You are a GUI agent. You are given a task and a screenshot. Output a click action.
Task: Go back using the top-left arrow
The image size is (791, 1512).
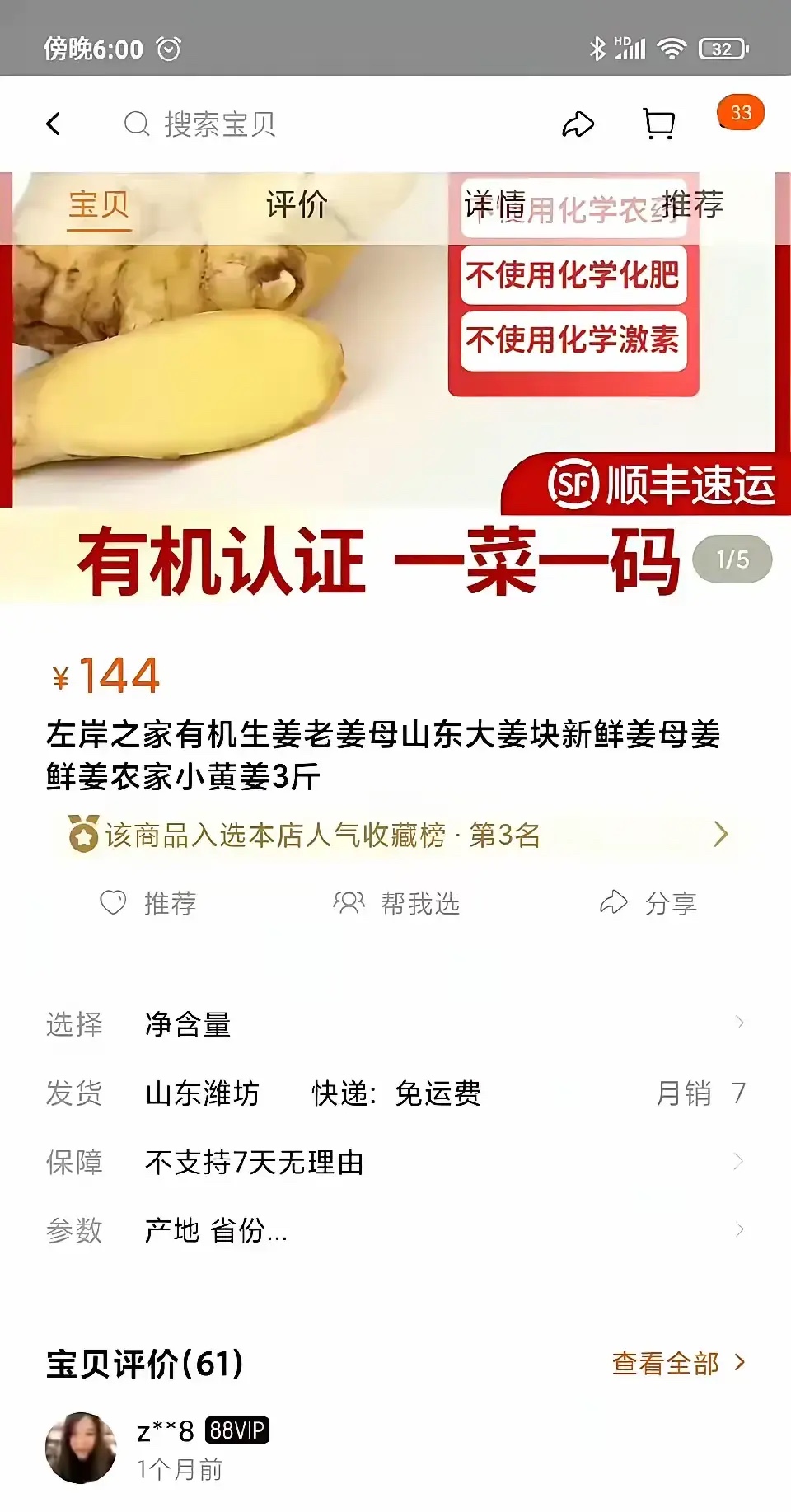coord(54,124)
